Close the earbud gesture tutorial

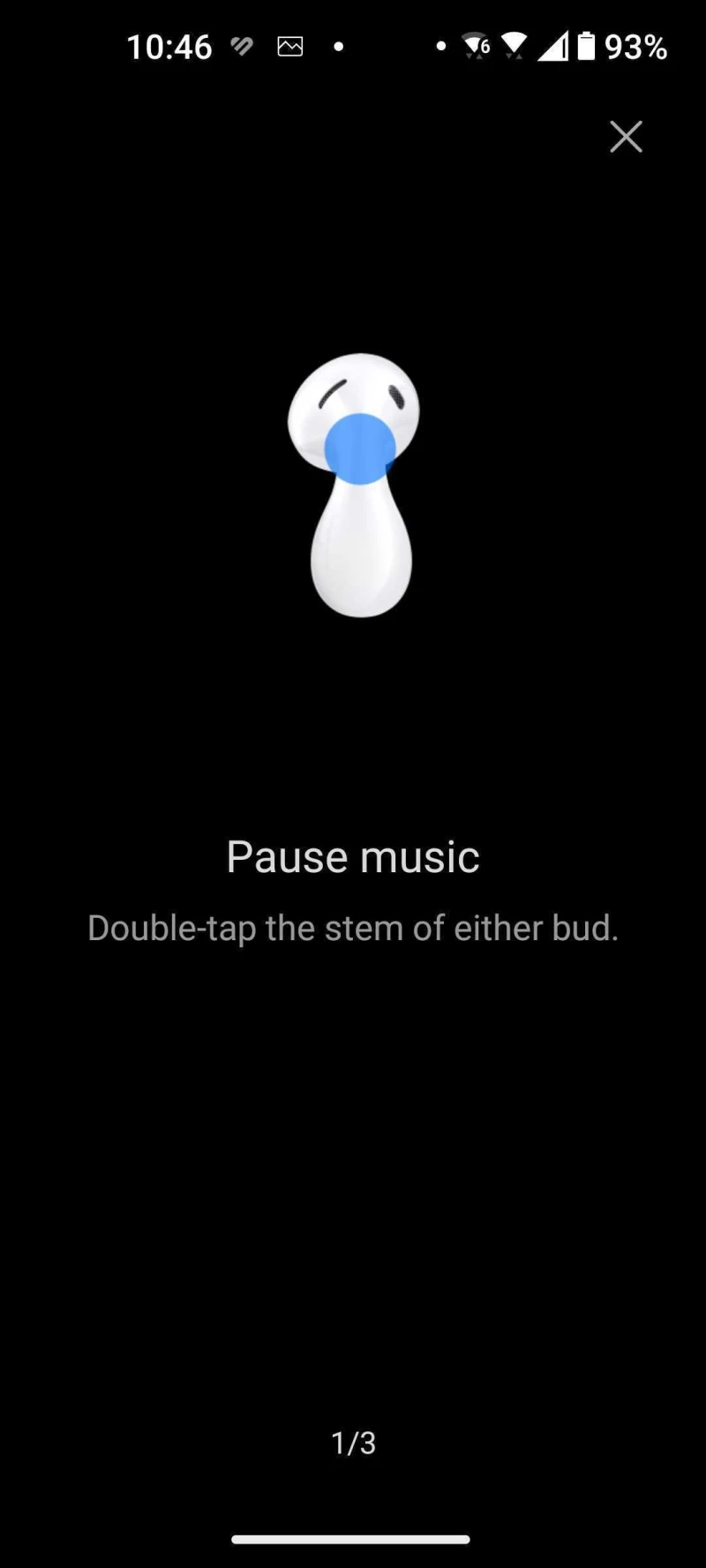coord(626,137)
